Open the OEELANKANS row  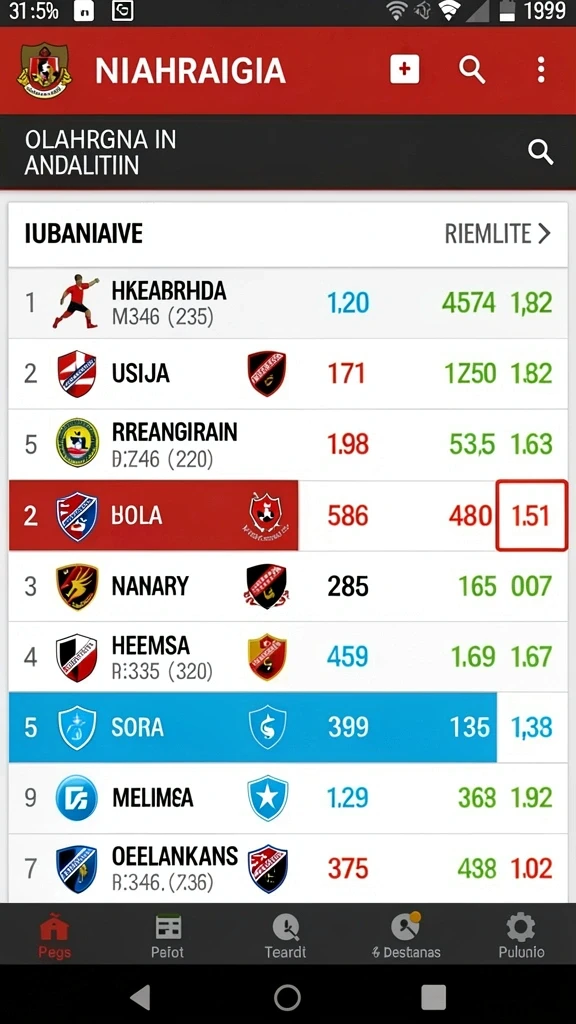[288, 869]
